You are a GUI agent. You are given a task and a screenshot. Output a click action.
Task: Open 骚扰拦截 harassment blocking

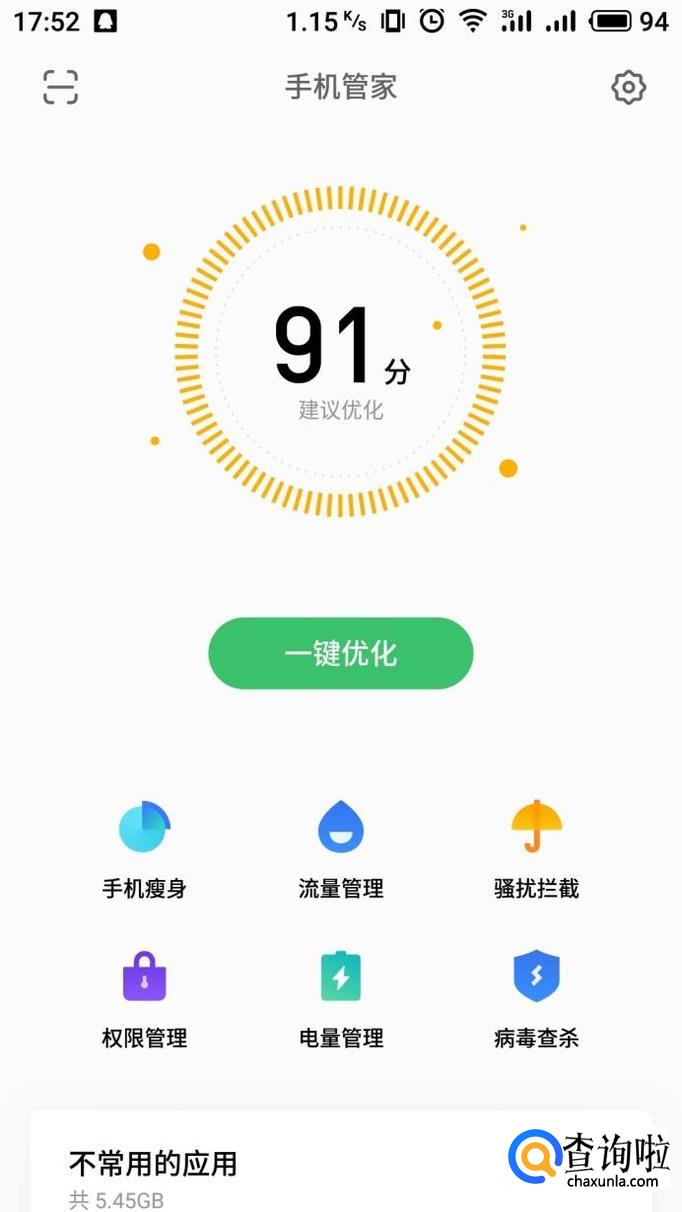pyautogui.click(x=536, y=848)
